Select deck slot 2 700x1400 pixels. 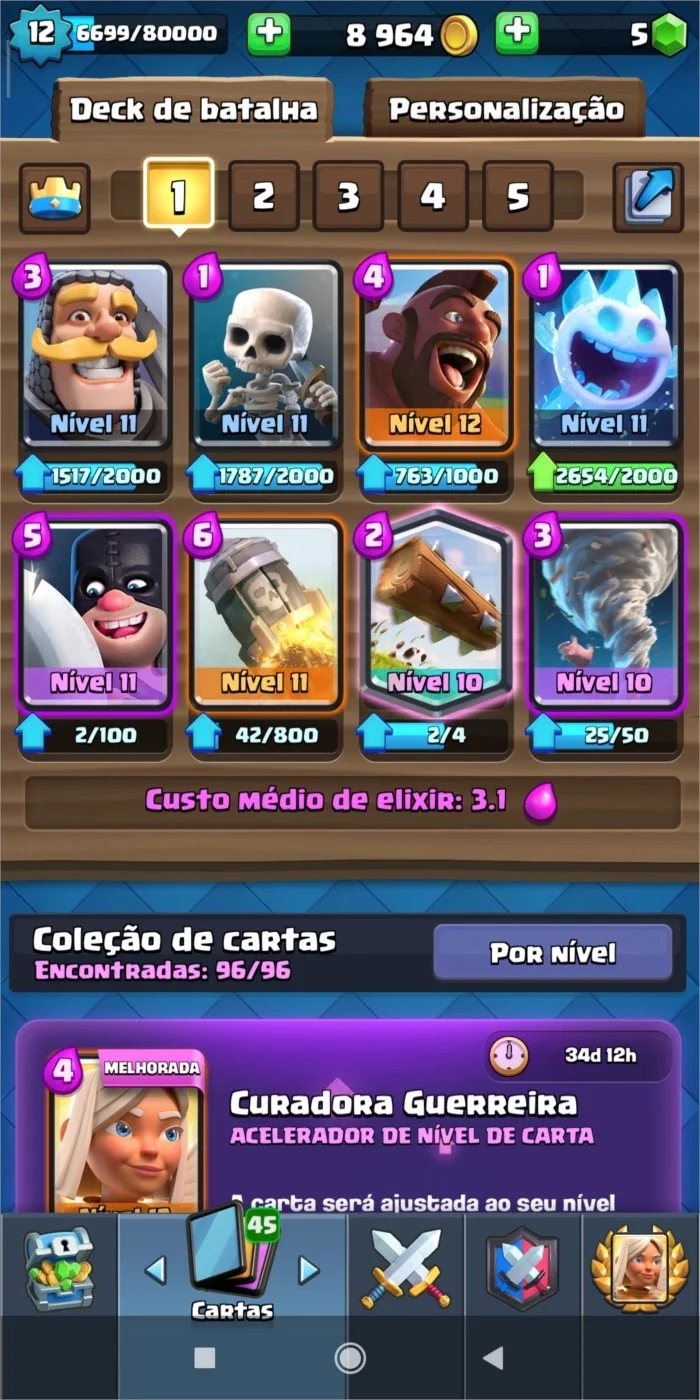[x=263, y=196]
